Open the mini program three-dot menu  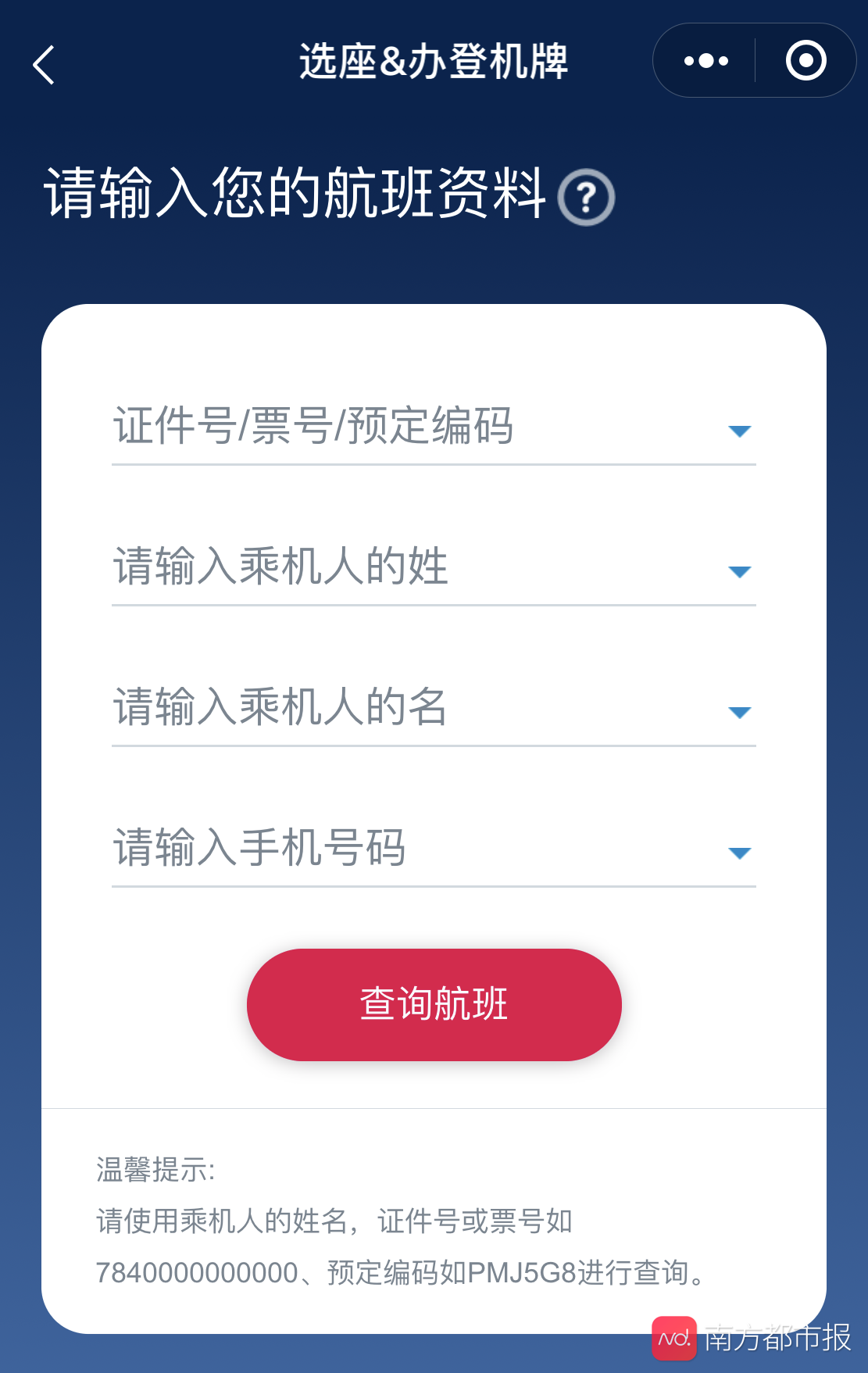tap(705, 61)
